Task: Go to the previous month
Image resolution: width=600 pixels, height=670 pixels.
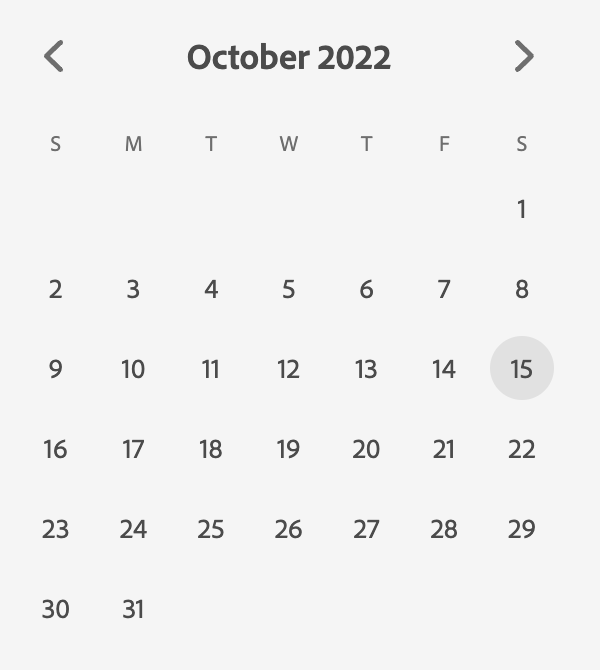Action: point(54,56)
